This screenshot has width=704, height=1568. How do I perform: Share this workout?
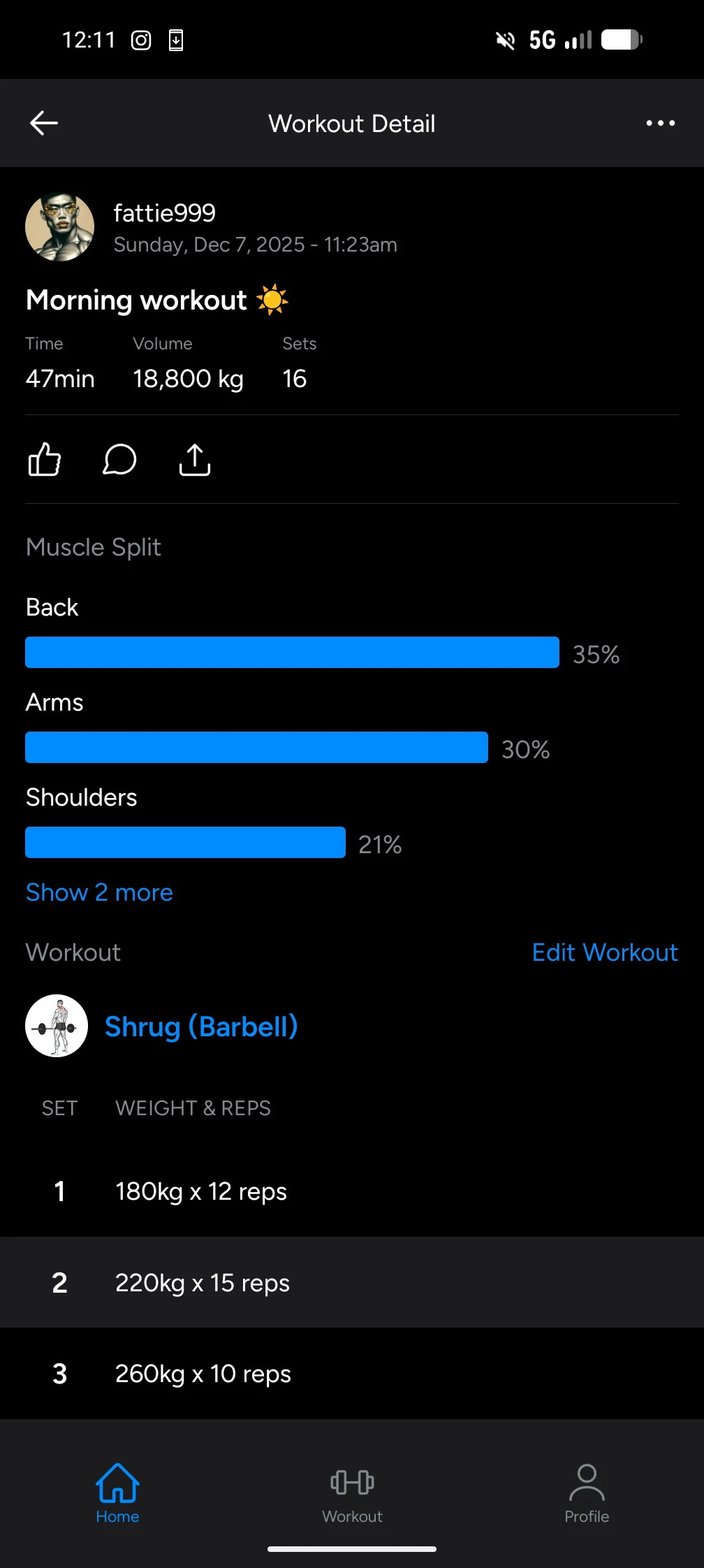[x=195, y=460]
